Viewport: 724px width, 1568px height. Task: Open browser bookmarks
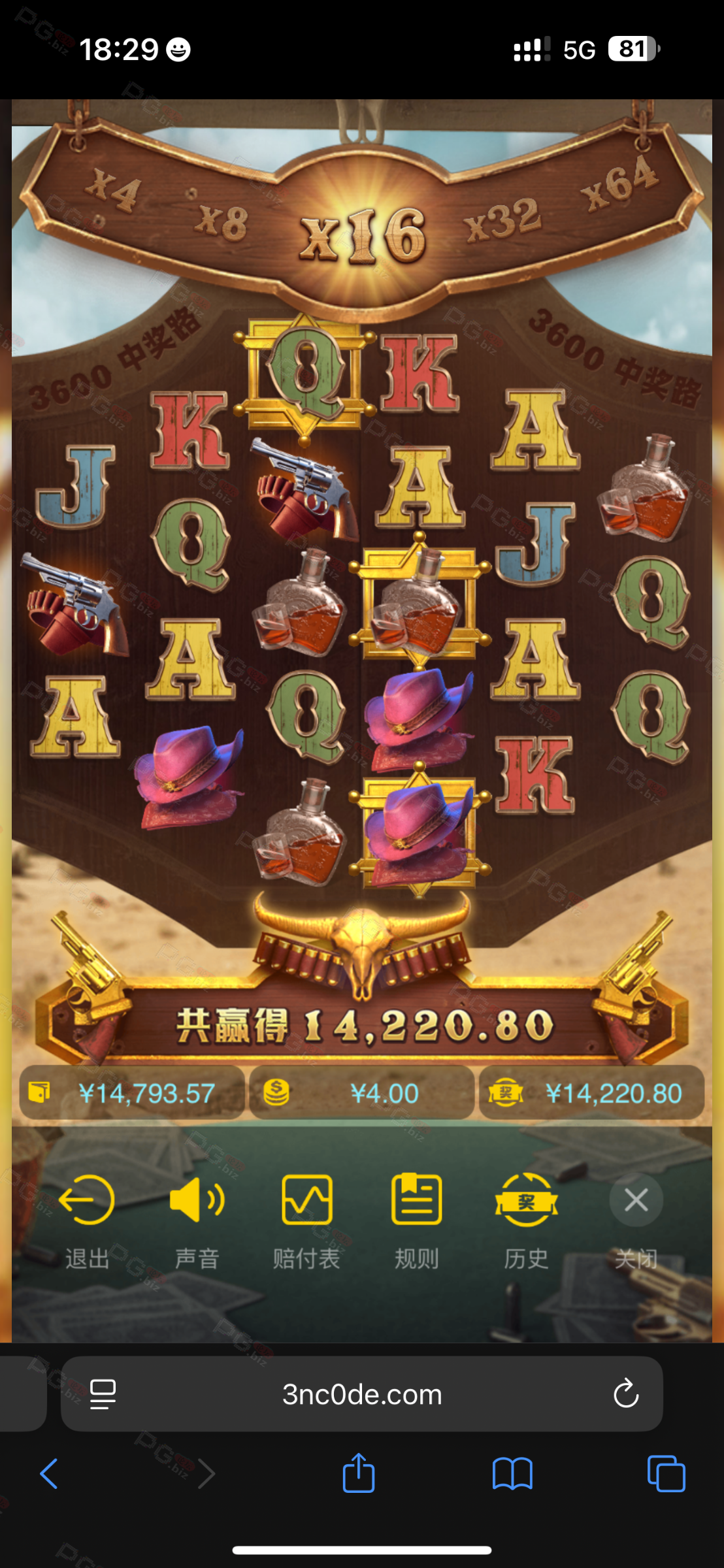coord(512,1474)
